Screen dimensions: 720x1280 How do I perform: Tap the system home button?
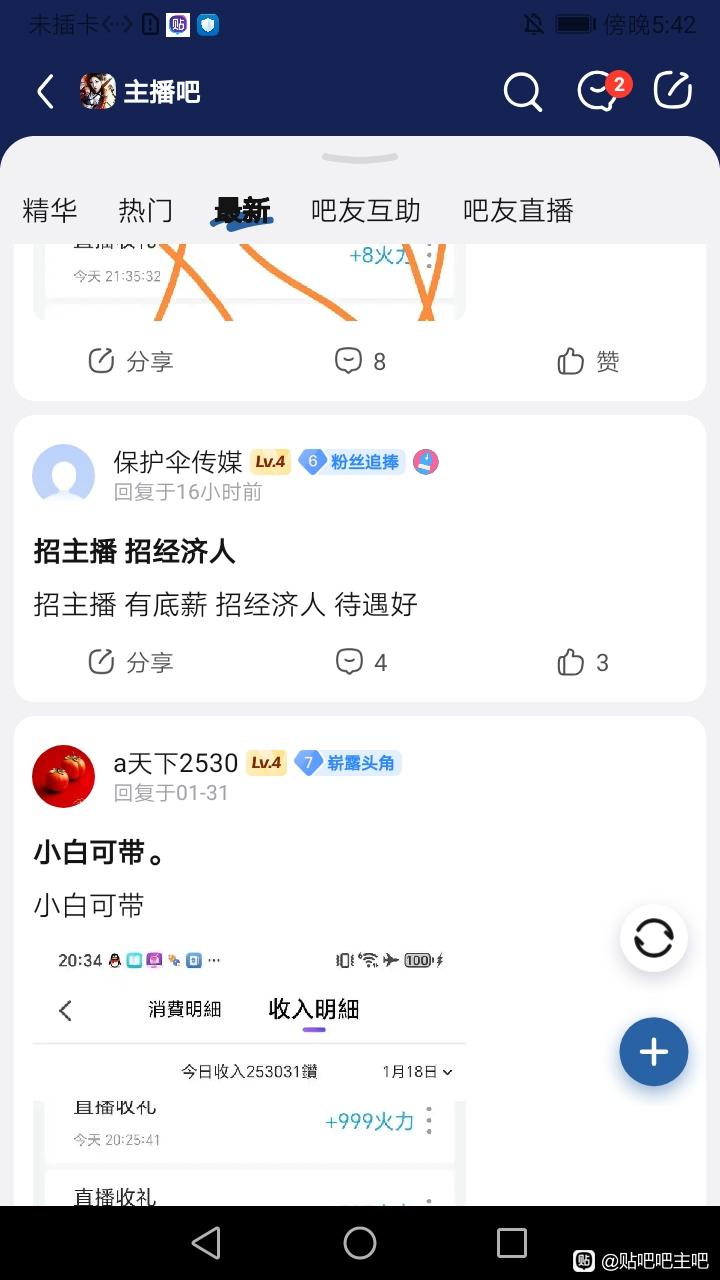(360, 1243)
